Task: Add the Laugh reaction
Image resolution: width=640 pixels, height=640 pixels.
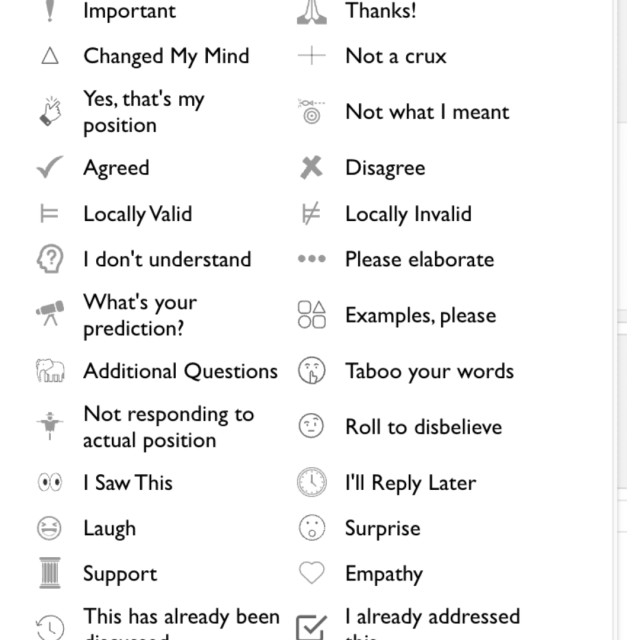Action: 109,528
